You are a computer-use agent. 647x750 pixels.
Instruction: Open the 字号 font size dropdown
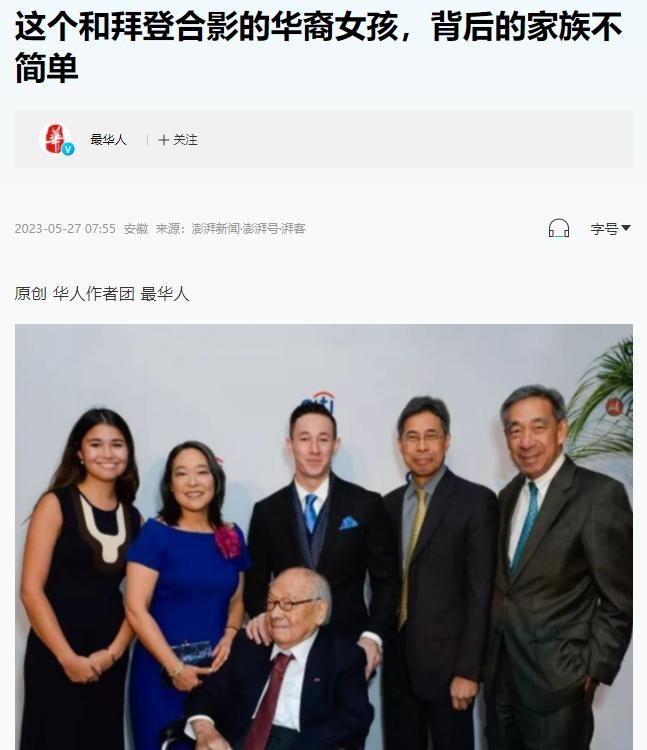point(610,229)
